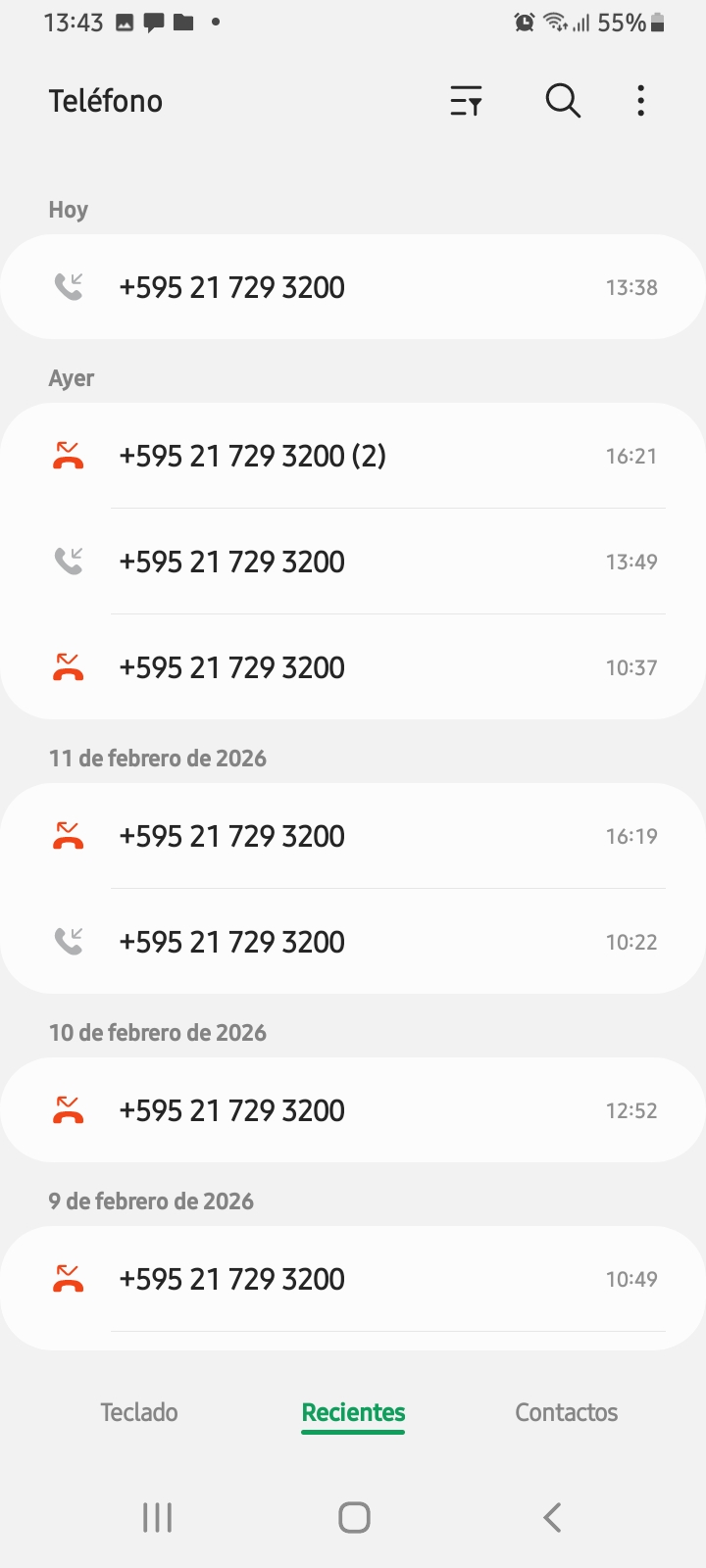Go to the Contactos tab
Image resolution: width=706 pixels, height=1568 pixels.
coord(567,1412)
